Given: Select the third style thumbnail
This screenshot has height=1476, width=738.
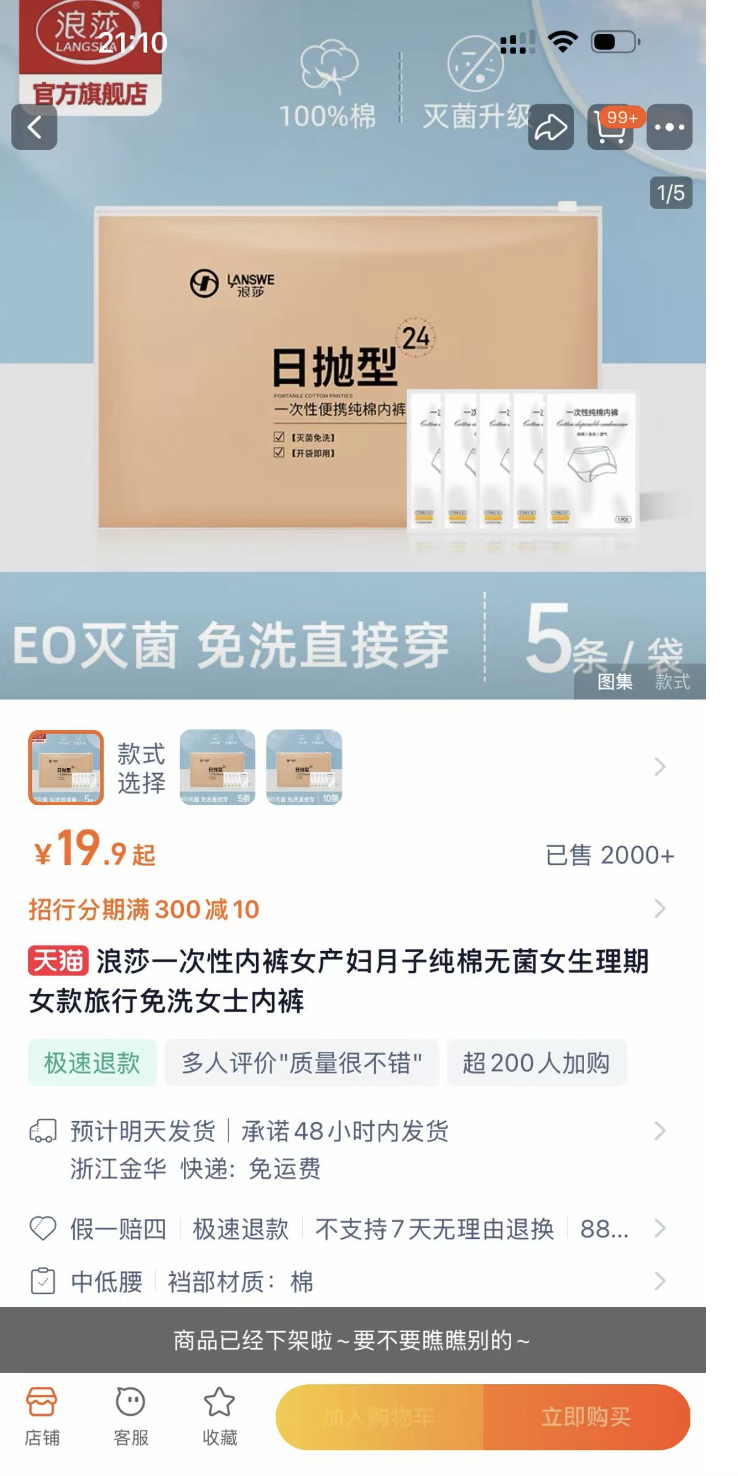Looking at the screenshot, I should click(x=304, y=767).
